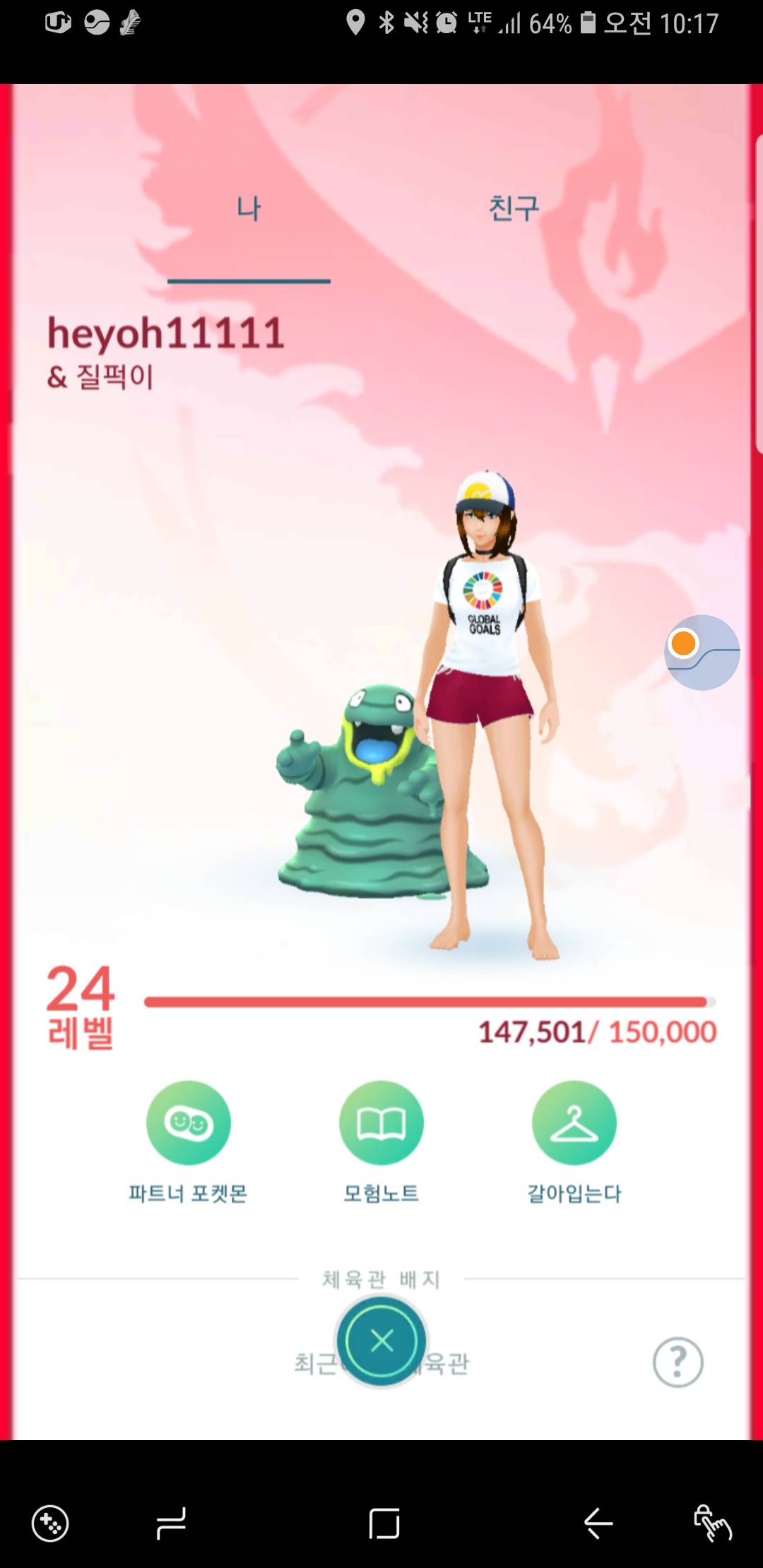Viewport: 763px width, 1568px height.
Task: Open the question mark help icon
Action: [678, 1361]
